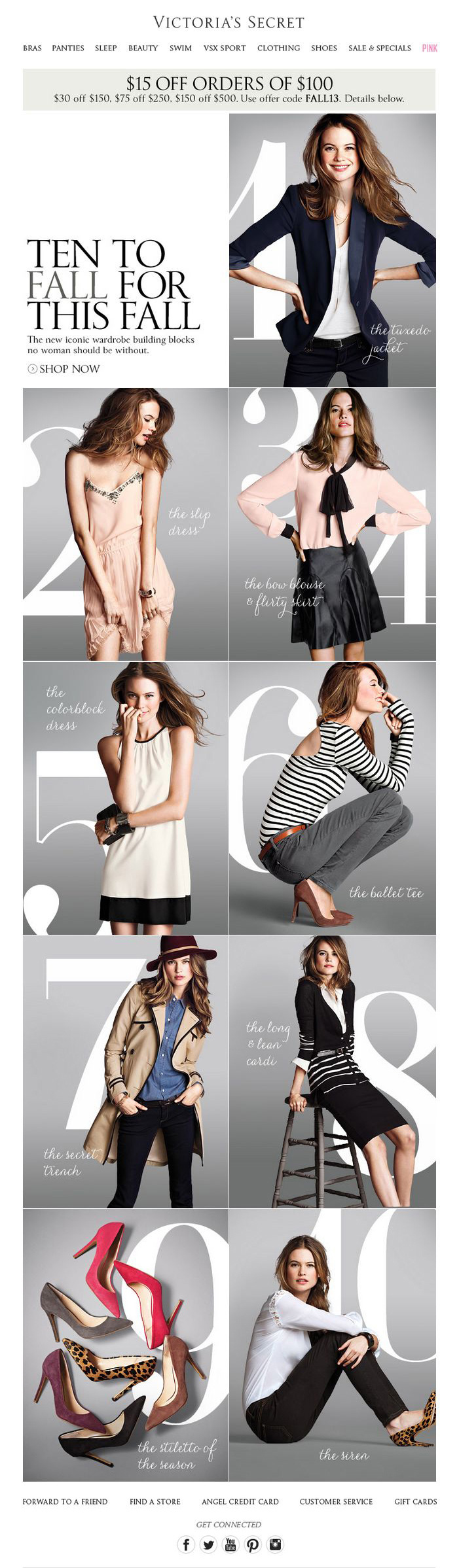Screen dimensions: 459x1568
Task: Open the CLOTHING category
Action: 278,48
